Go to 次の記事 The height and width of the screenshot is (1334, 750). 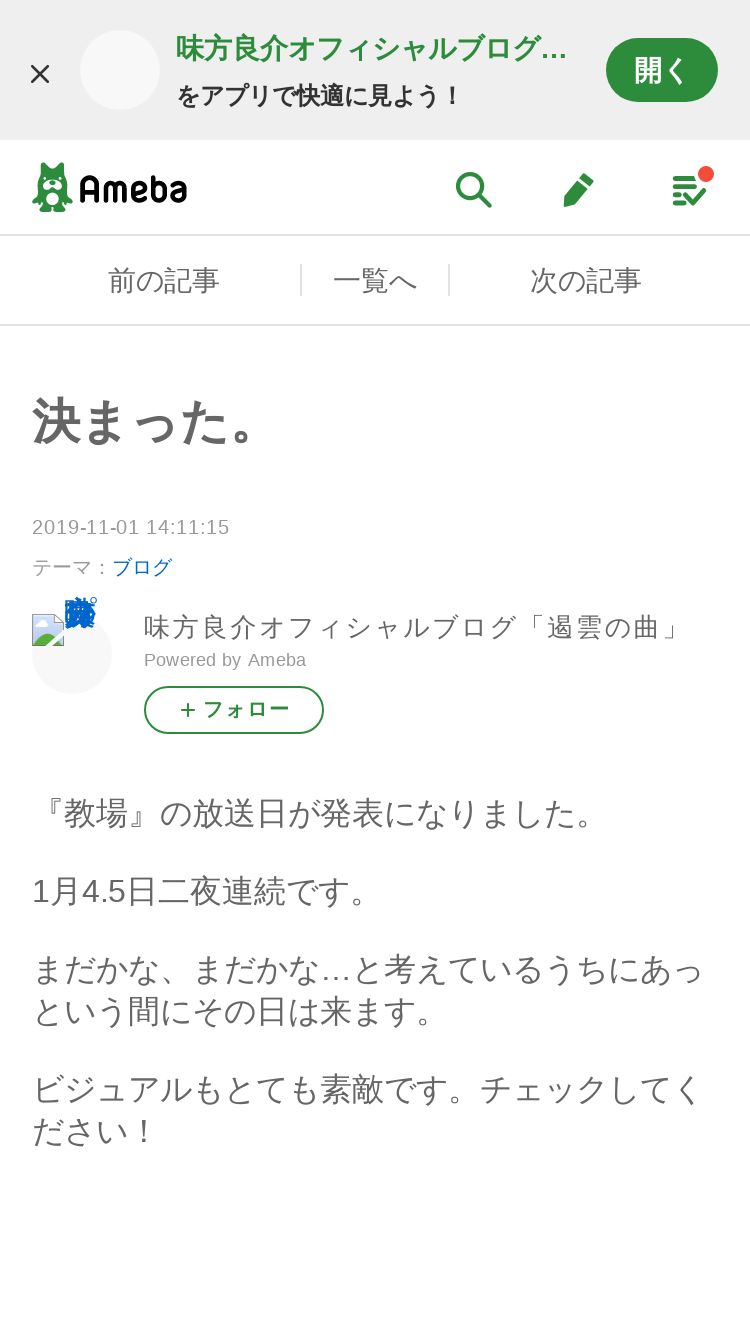coord(585,281)
